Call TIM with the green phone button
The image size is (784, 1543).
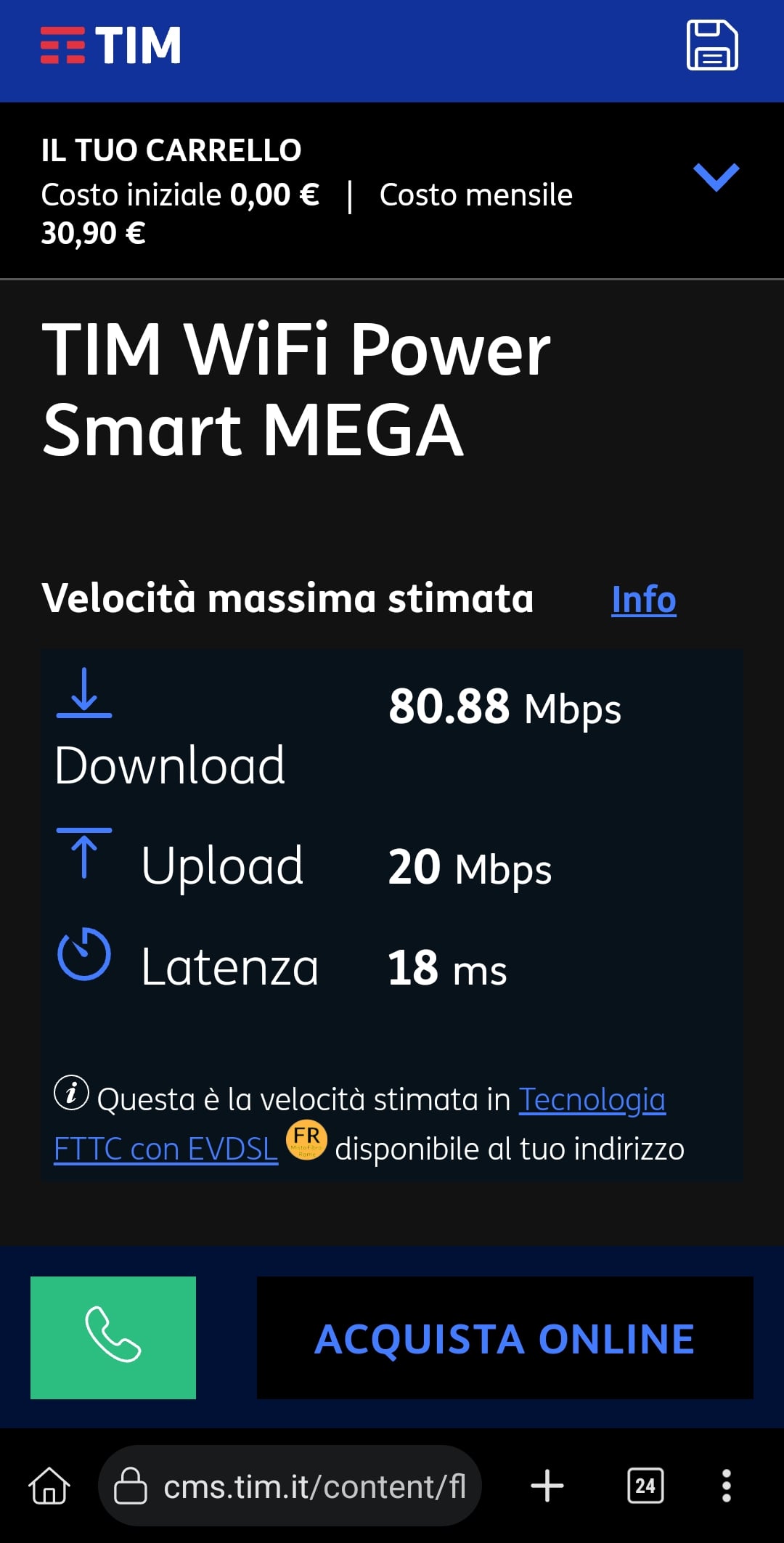coord(113,1337)
